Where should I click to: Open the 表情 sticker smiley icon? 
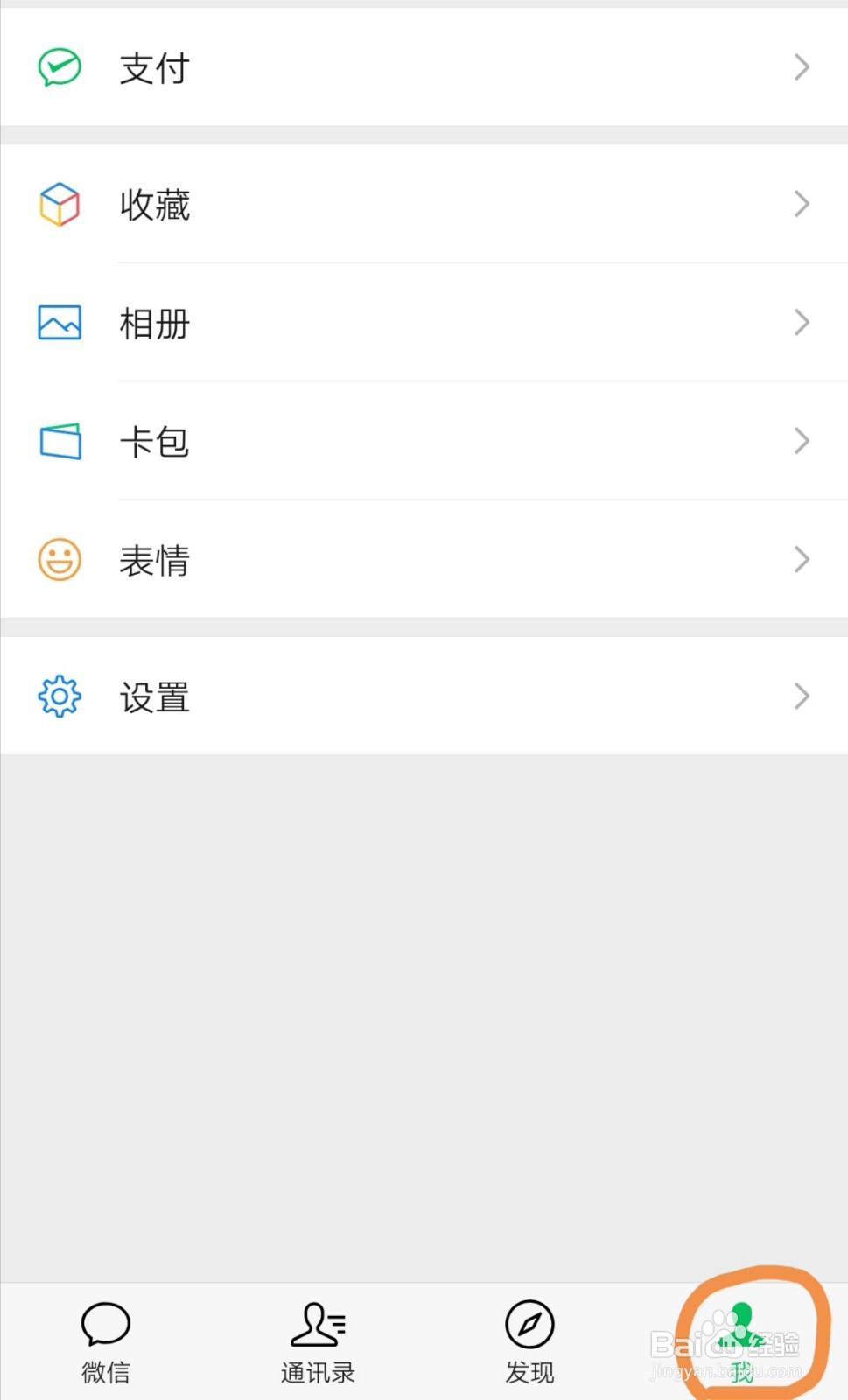(58, 559)
